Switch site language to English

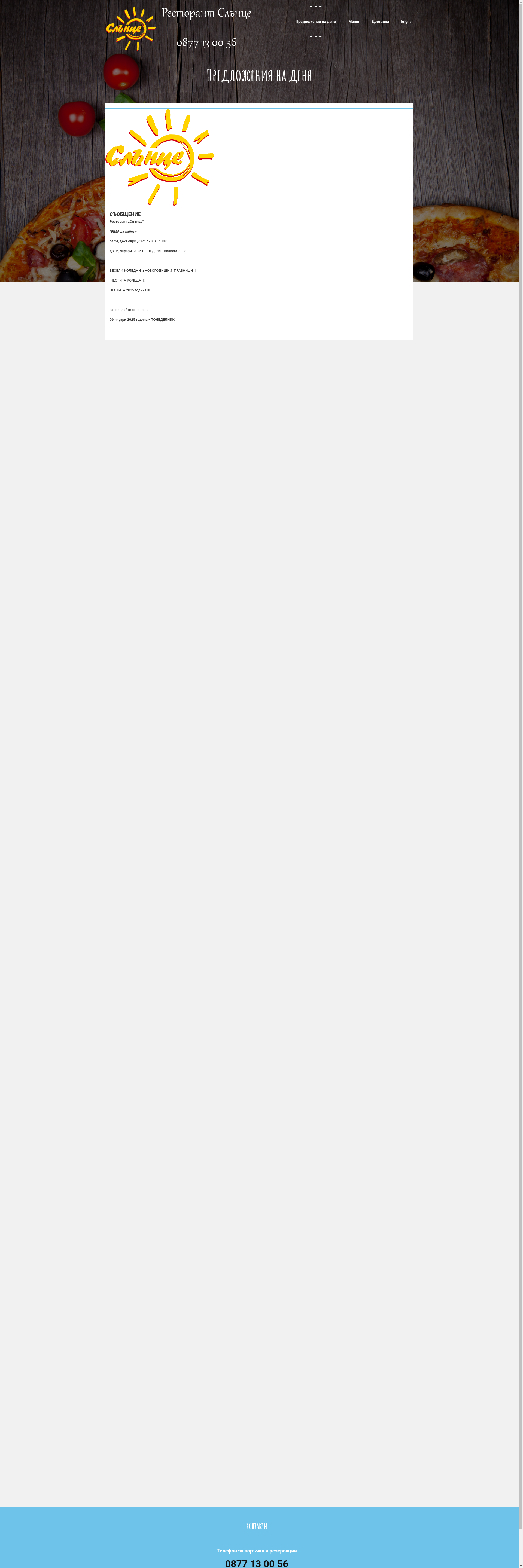pos(407,21)
